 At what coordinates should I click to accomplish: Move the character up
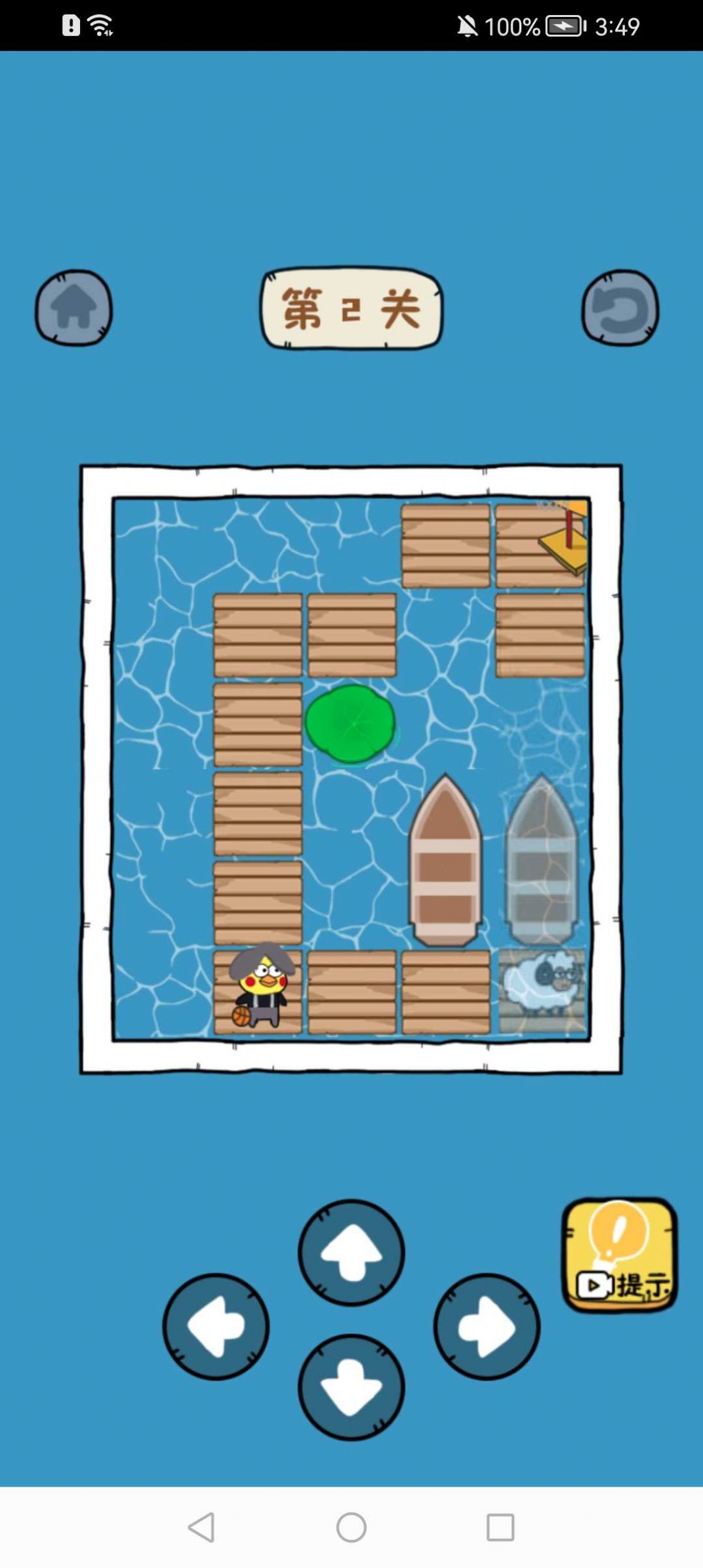pos(351,1253)
